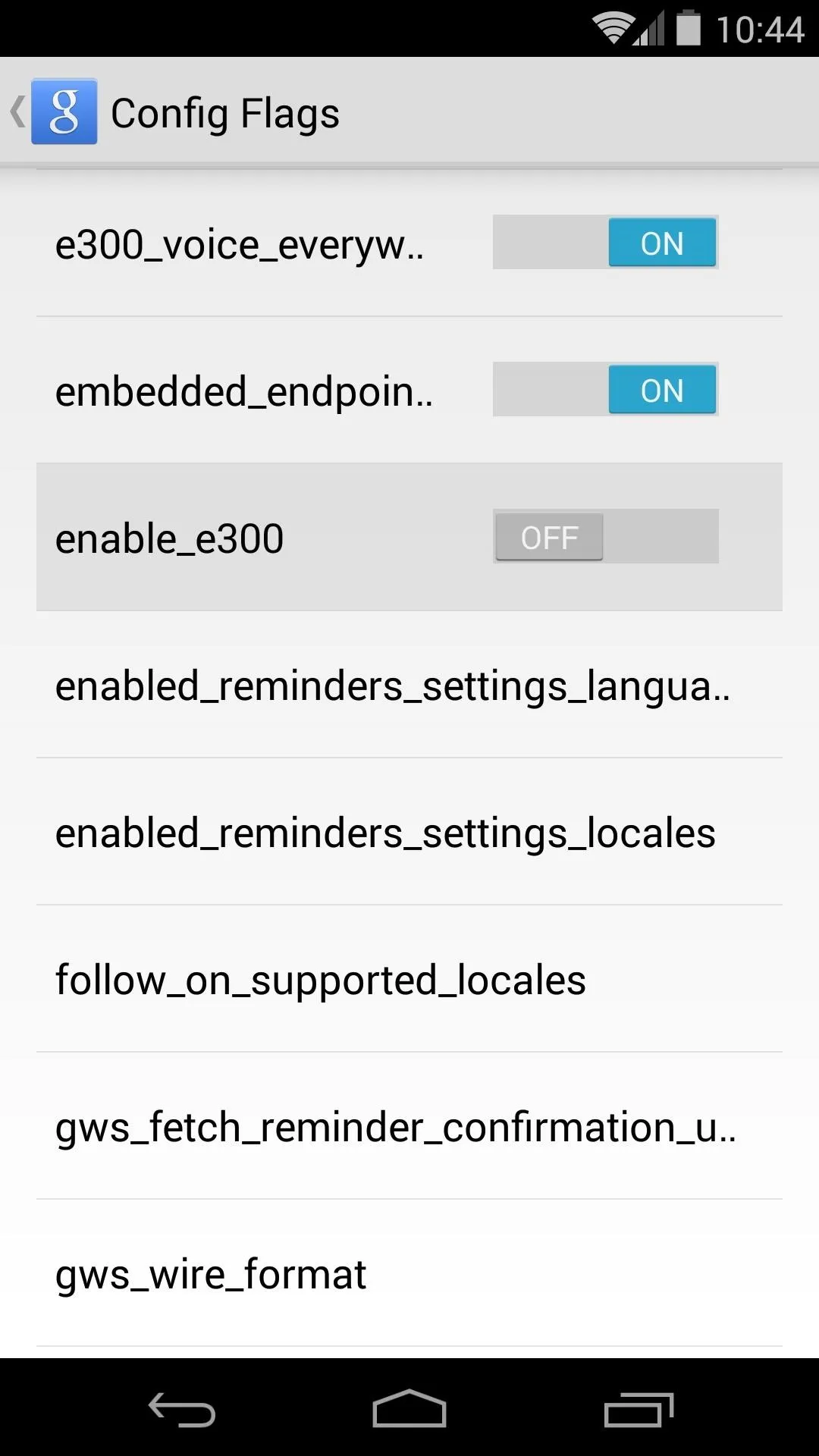Disable the embedded_endpoin.. switch
The image size is (819, 1456).
pos(605,389)
